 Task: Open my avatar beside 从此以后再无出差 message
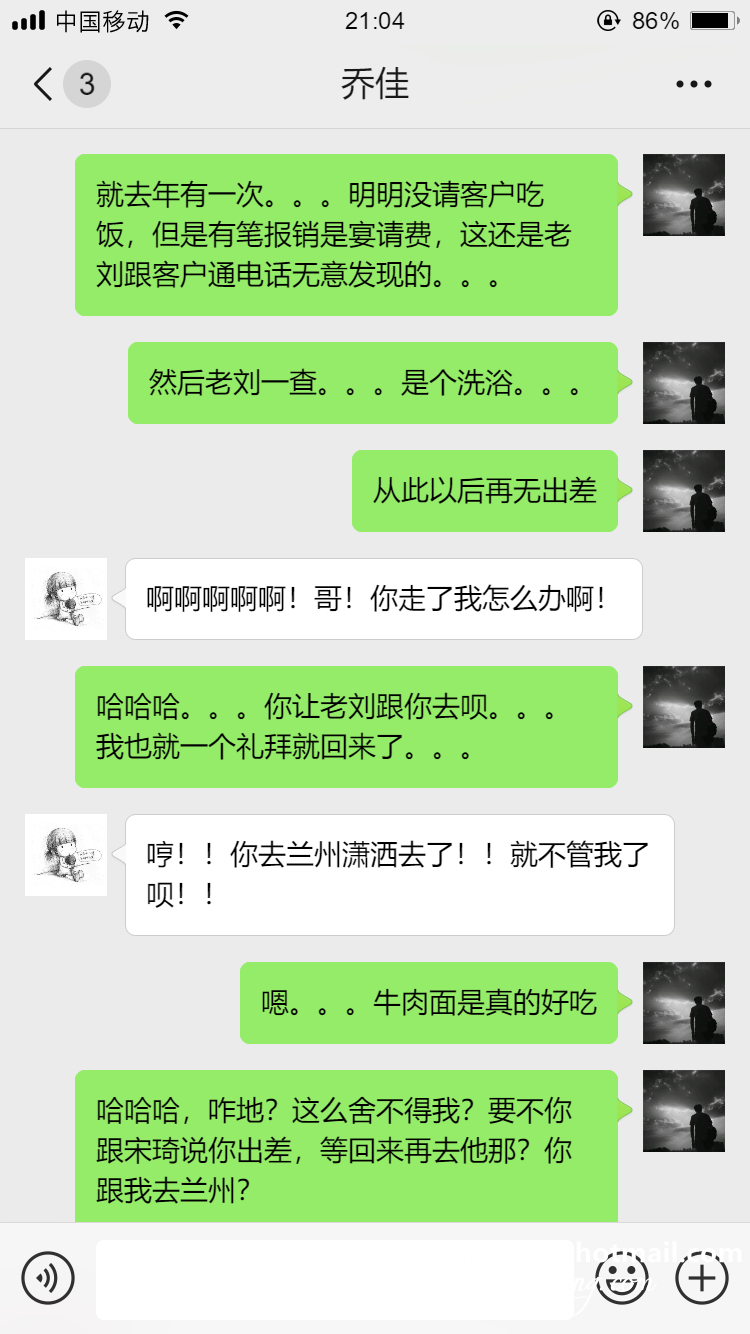point(683,491)
